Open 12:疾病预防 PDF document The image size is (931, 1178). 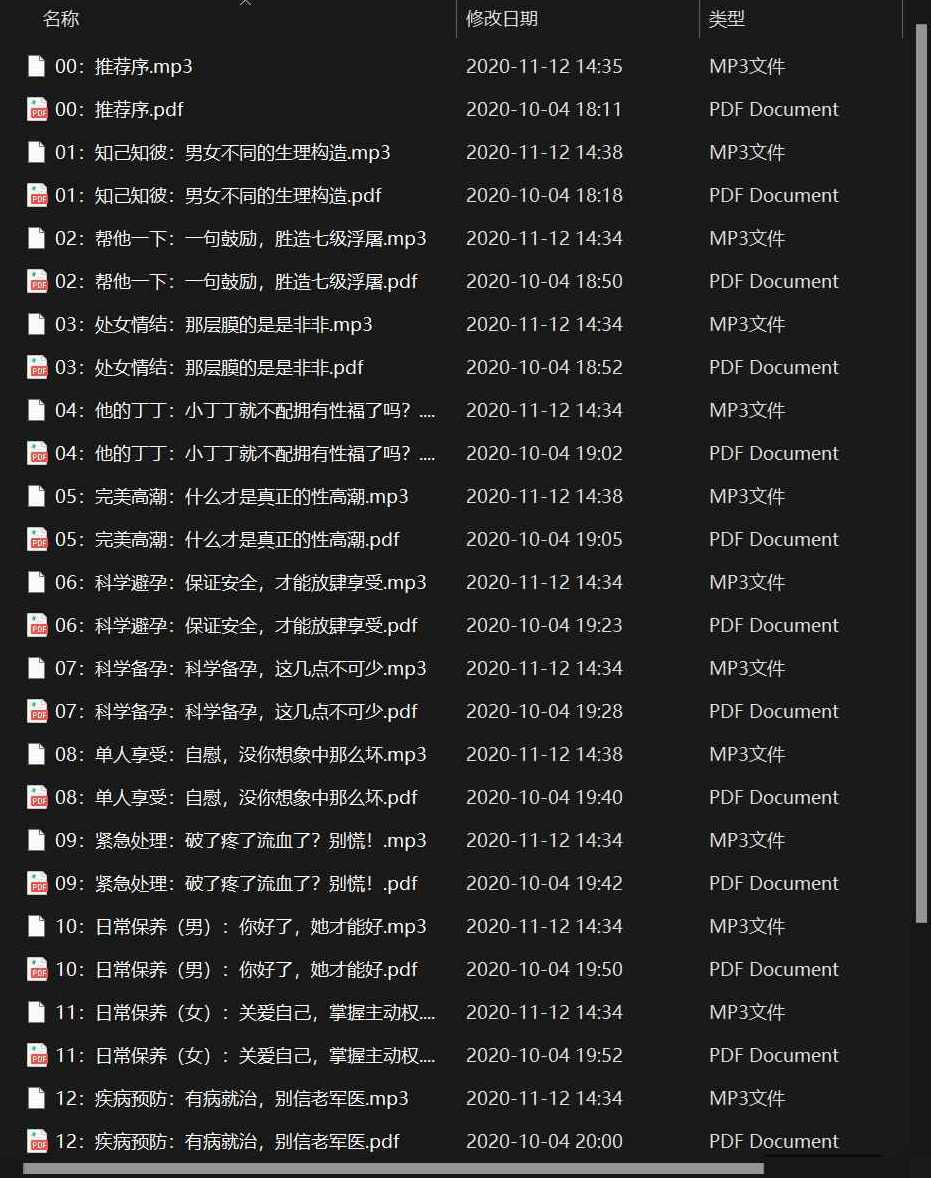pos(227,1142)
